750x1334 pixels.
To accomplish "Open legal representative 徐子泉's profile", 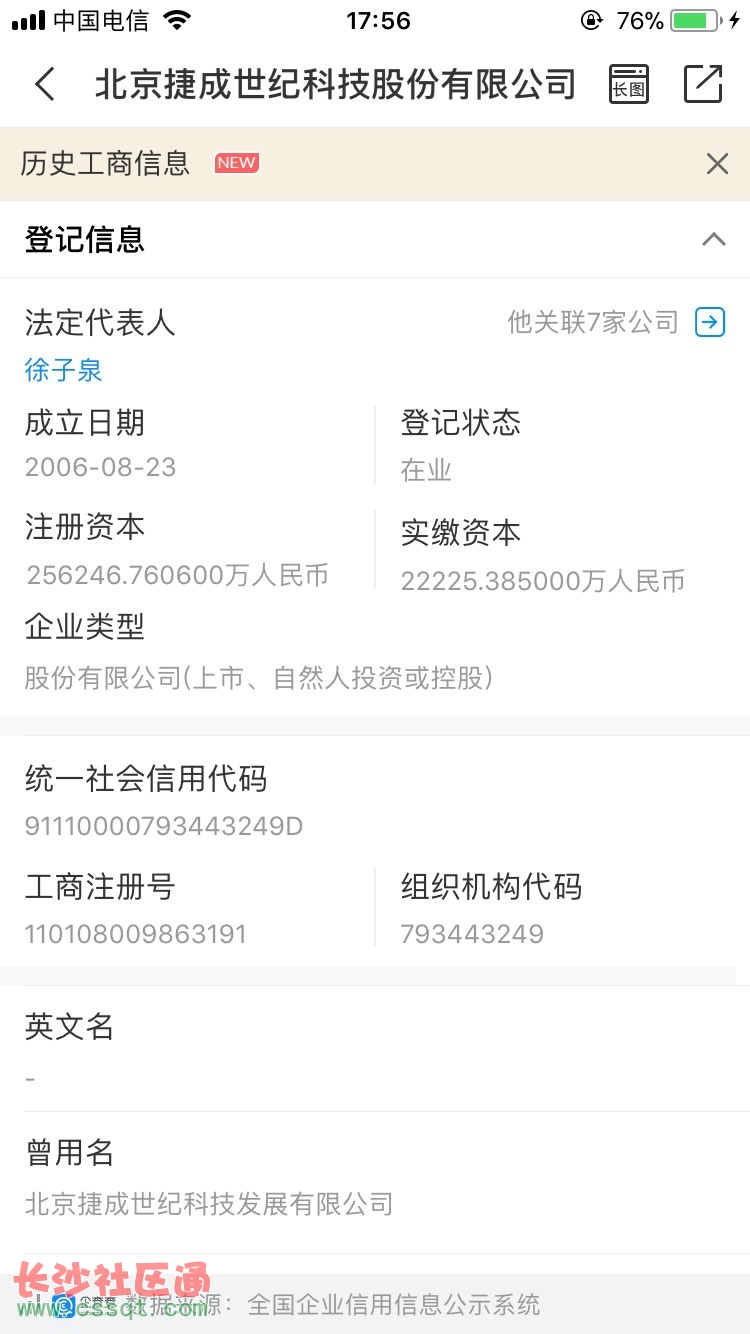I will pyautogui.click(x=64, y=371).
